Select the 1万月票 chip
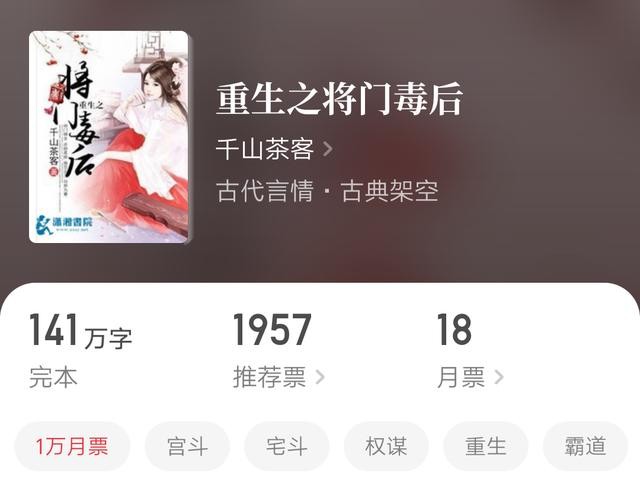The height and width of the screenshot is (492, 640). coord(72,447)
